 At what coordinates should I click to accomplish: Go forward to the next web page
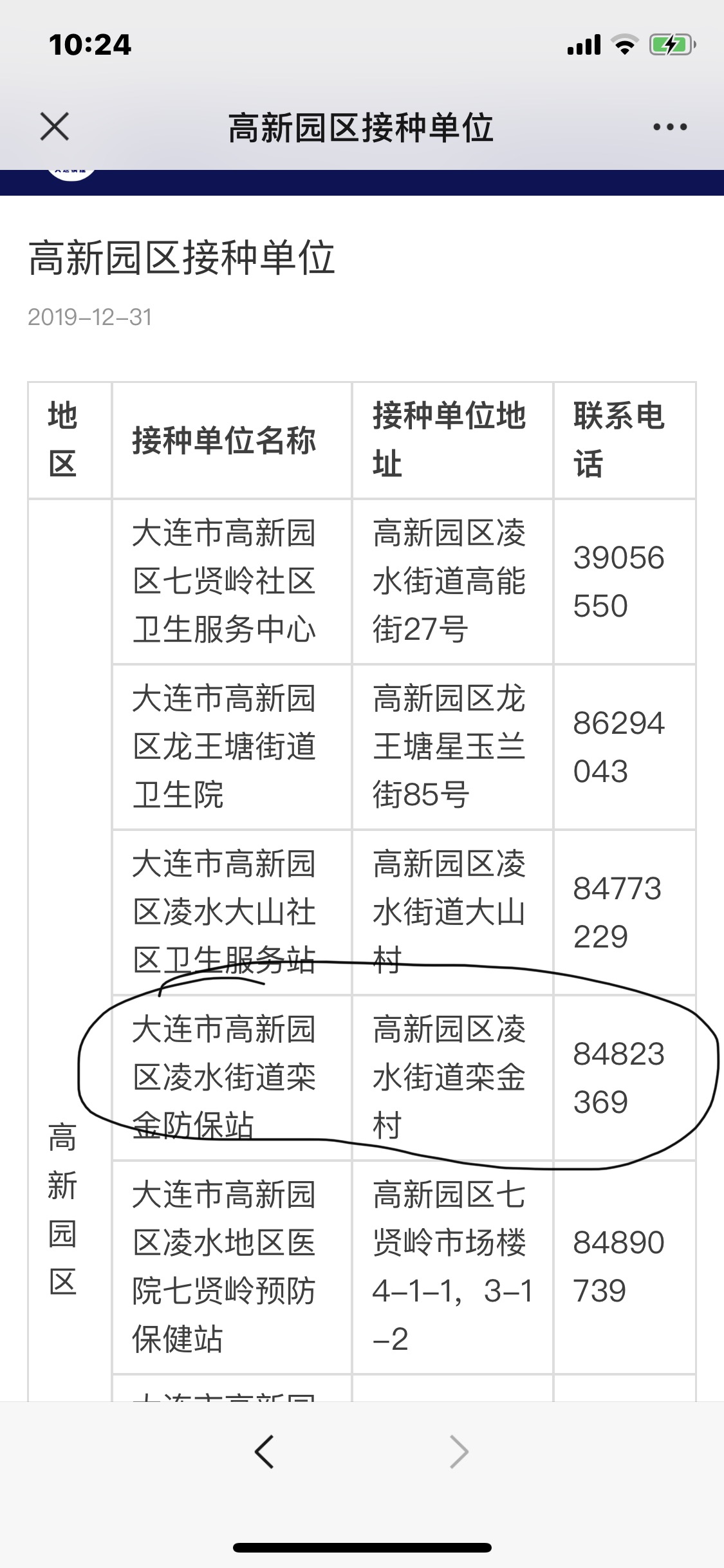[458, 1452]
